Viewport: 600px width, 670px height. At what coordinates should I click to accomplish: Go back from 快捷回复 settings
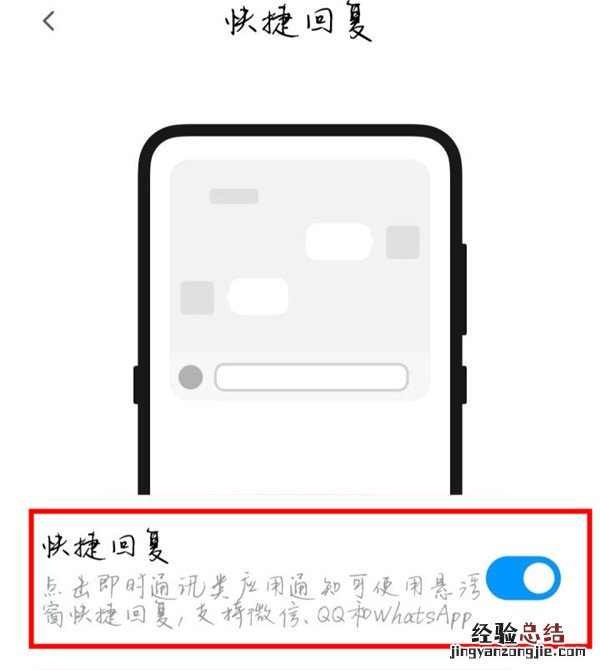pyautogui.click(x=49, y=21)
